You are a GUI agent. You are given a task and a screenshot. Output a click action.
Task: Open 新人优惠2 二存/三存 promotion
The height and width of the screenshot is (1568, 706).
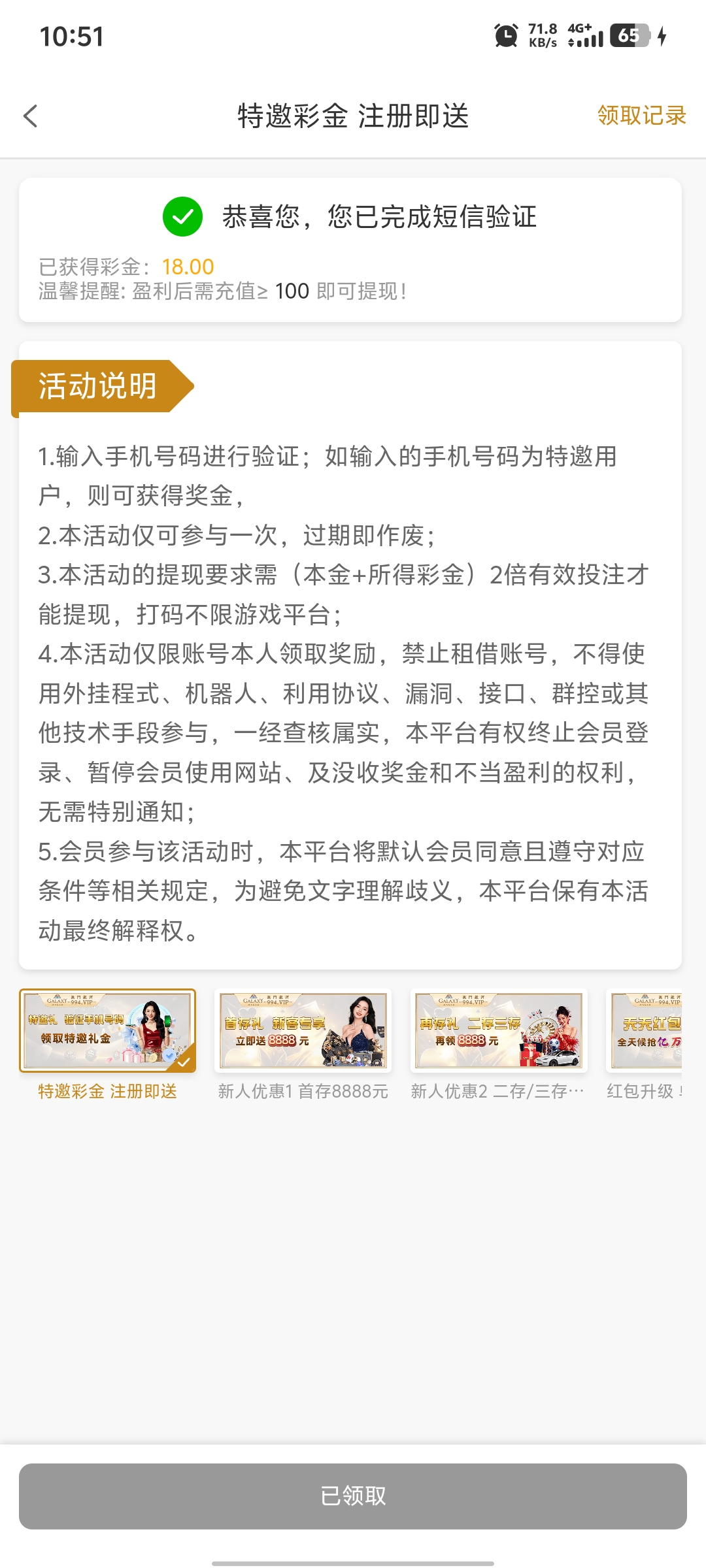498,1031
